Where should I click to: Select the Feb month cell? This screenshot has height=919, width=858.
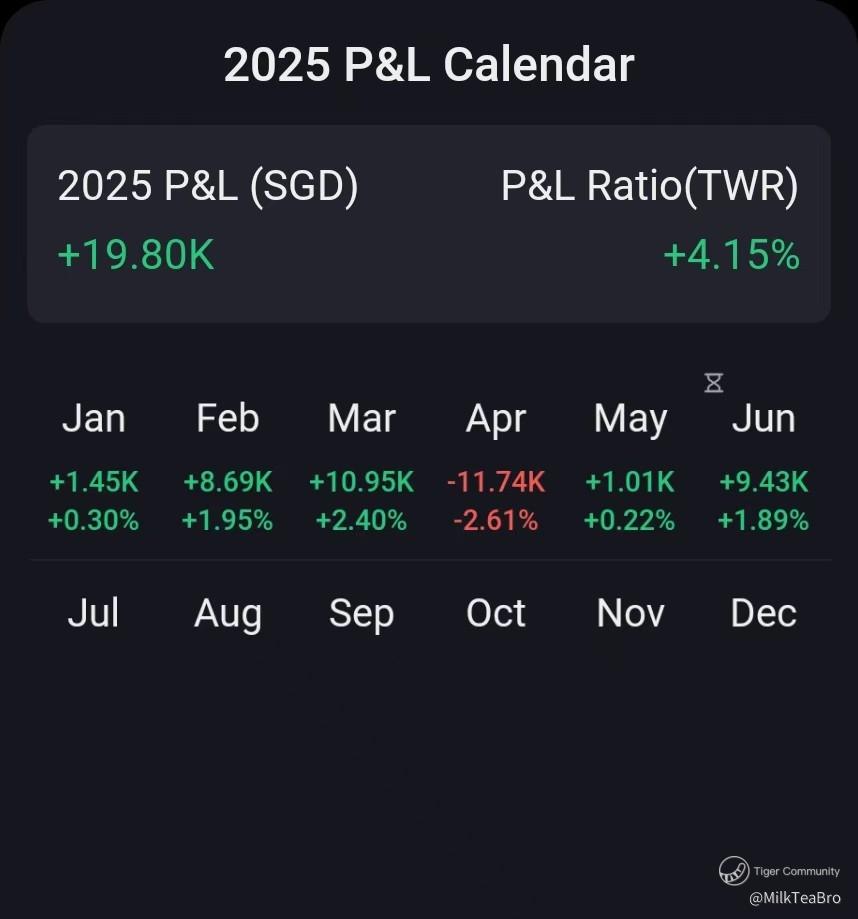coord(227,467)
